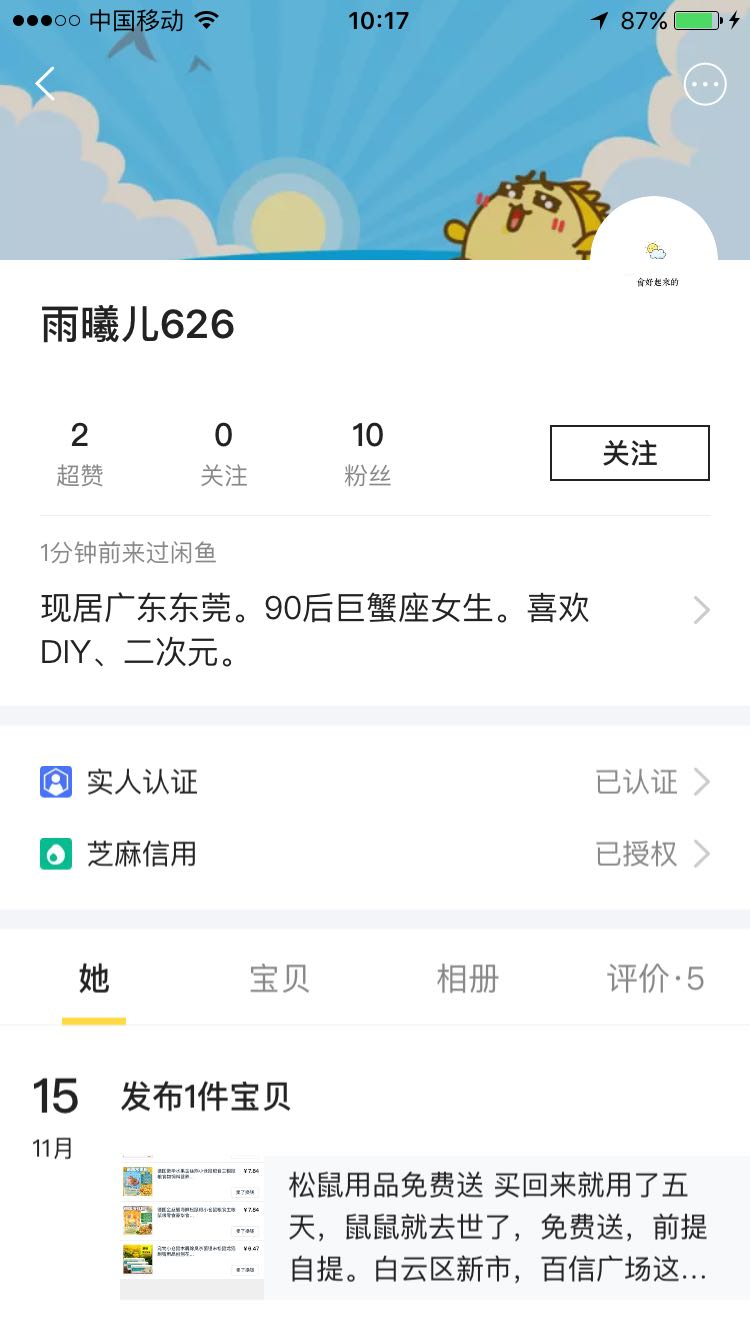Select the 她 tab
750x1334 pixels.
pyautogui.click(x=94, y=978)
